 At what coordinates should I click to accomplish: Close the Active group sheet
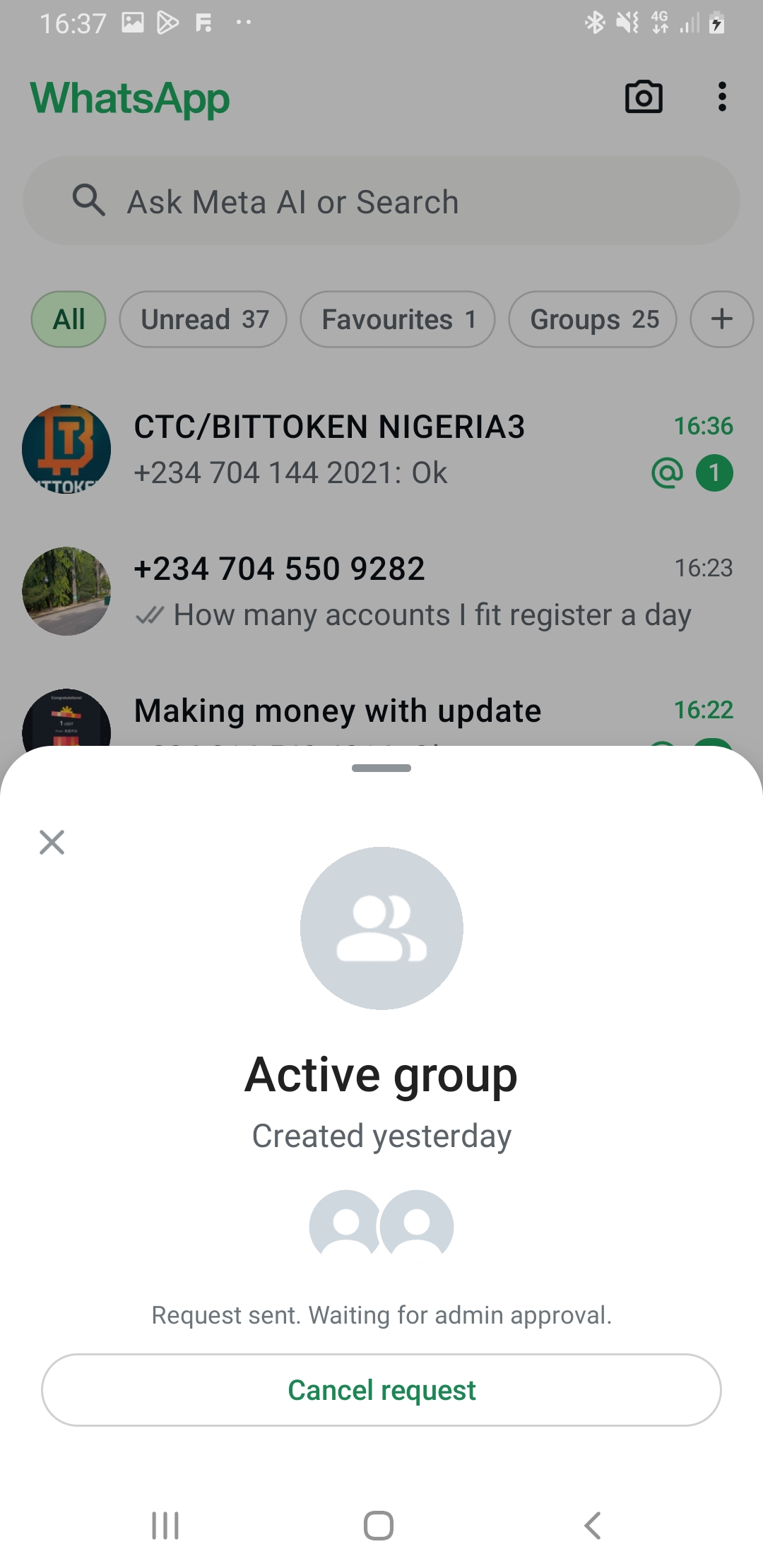pyautogui.click(x=52, y=842)
